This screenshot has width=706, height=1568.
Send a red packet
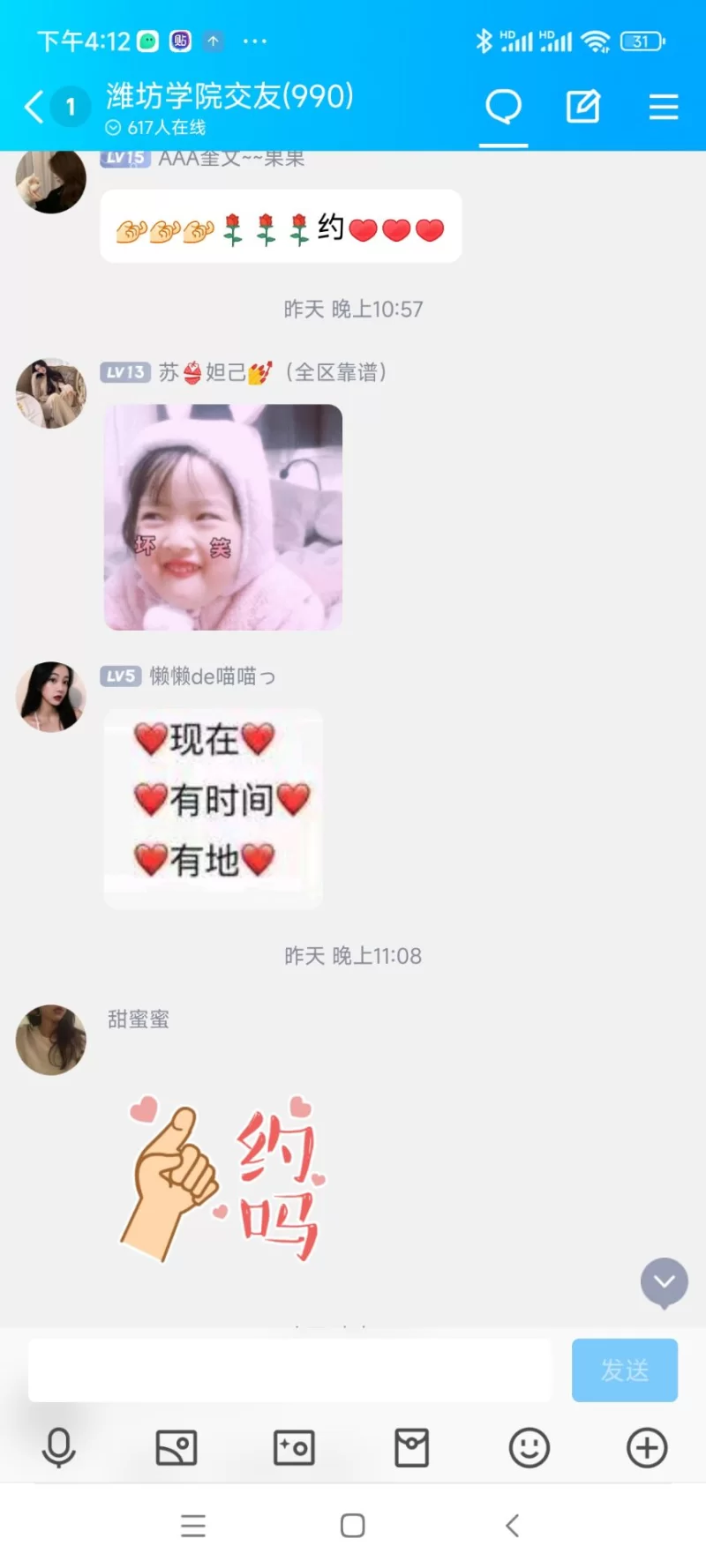411,1447
